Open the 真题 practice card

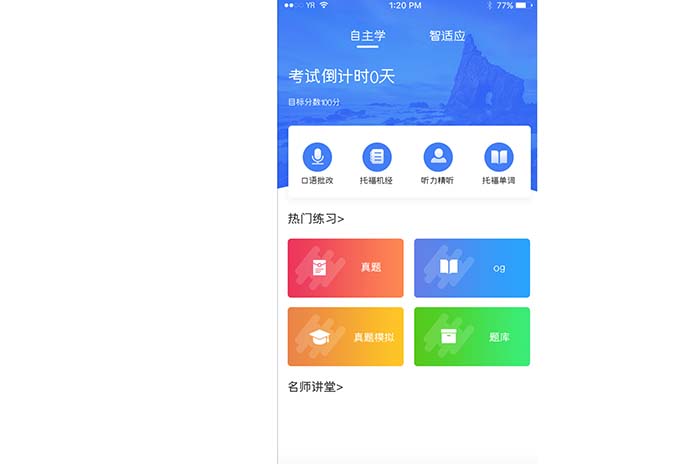pos(345,268)
